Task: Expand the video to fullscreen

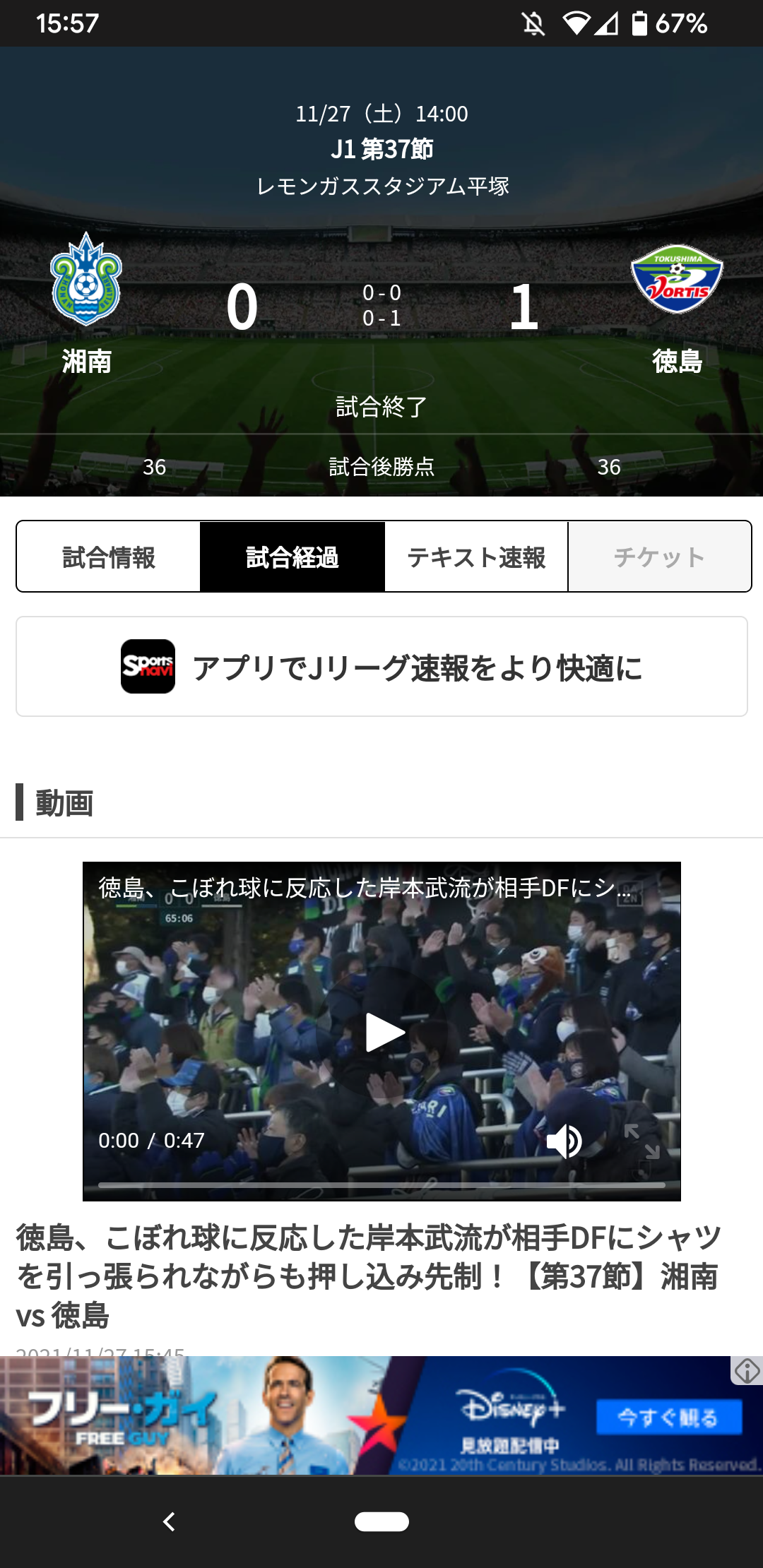Action: [641, 1141]
